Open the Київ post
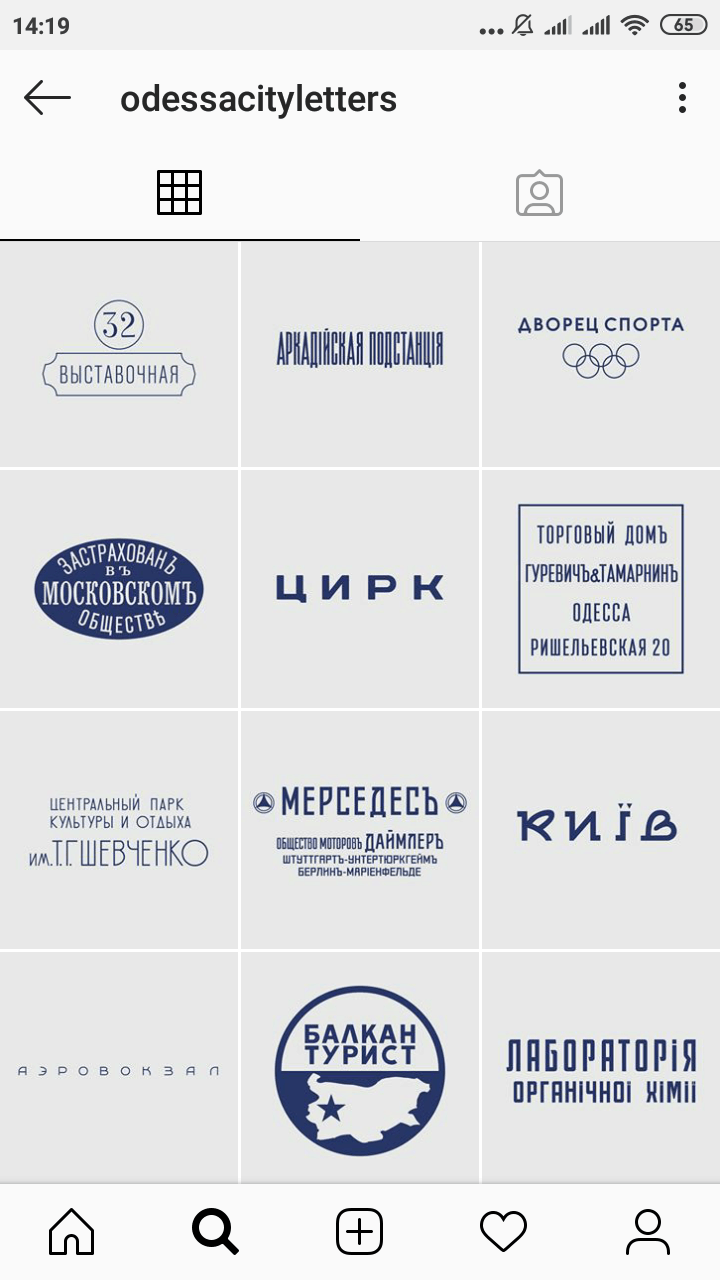720x1280 pixels. [x=601, y=830]
